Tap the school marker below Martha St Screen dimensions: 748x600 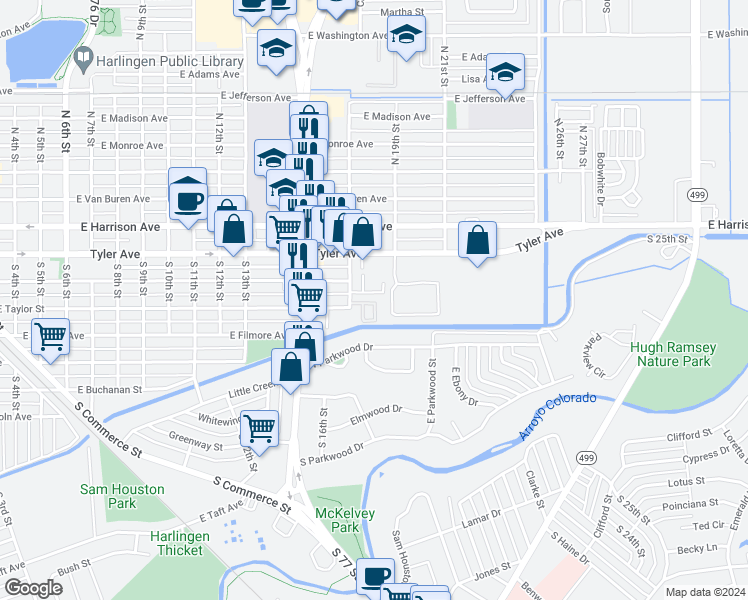pos(406,34)
